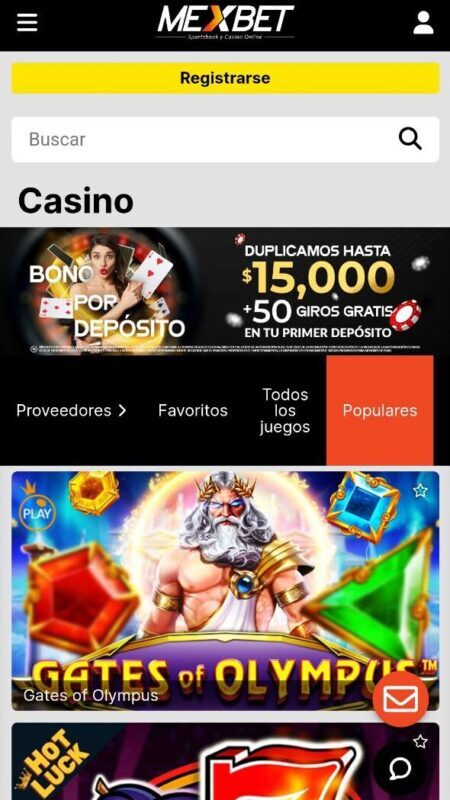Tap the Registrarse button
This screenshot has width=450, height=800.
pos(225,78)
